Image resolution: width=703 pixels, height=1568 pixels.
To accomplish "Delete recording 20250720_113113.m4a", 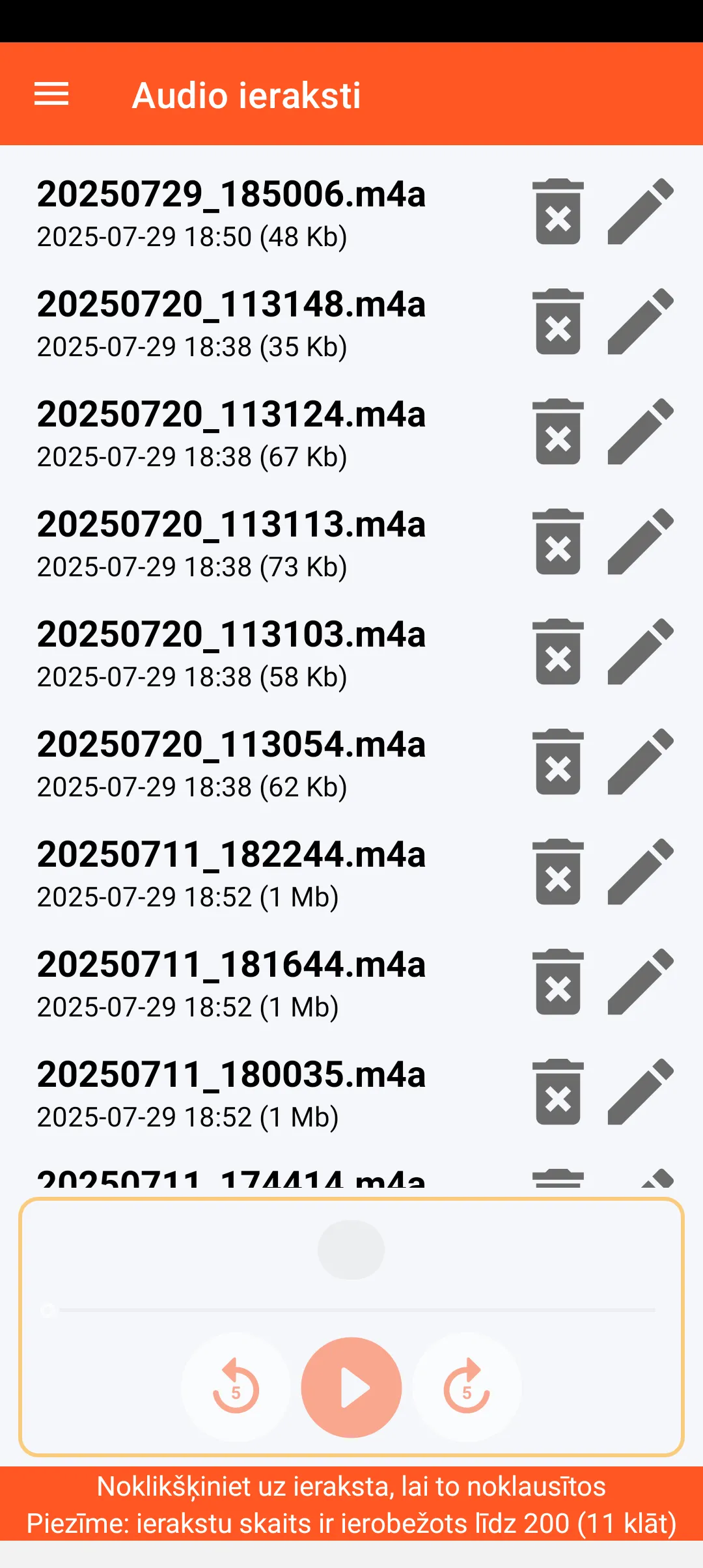I will pos(558,542).
